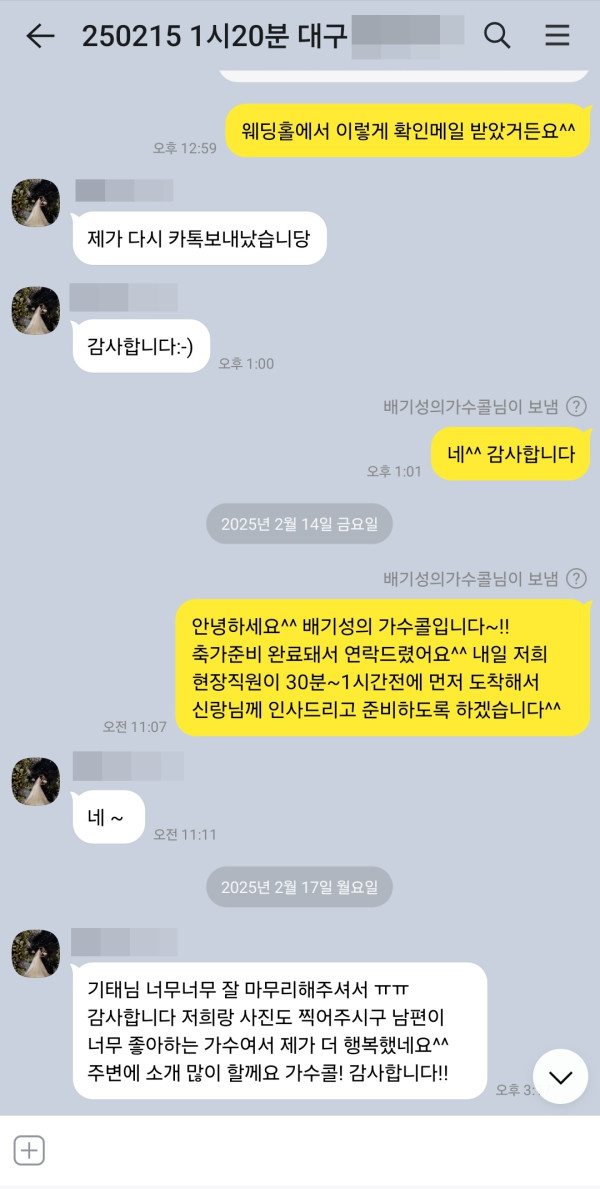Open profile picture beside '감사합니다:-)' message
Viewport: 600px width, 1189px height.
(x=35, y=310)
